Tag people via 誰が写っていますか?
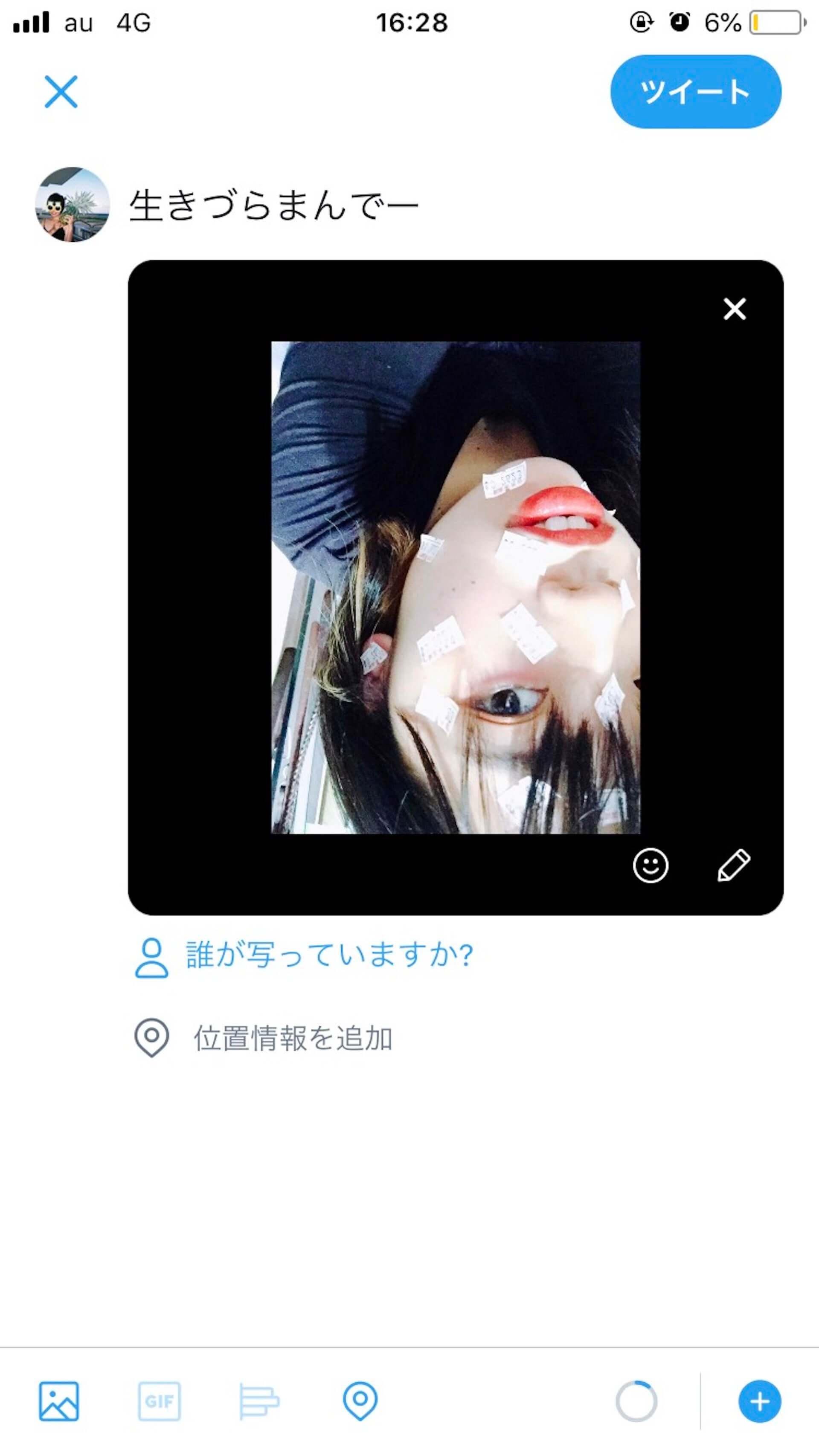Screen dimensions: 819x1456 click(328, 955)
